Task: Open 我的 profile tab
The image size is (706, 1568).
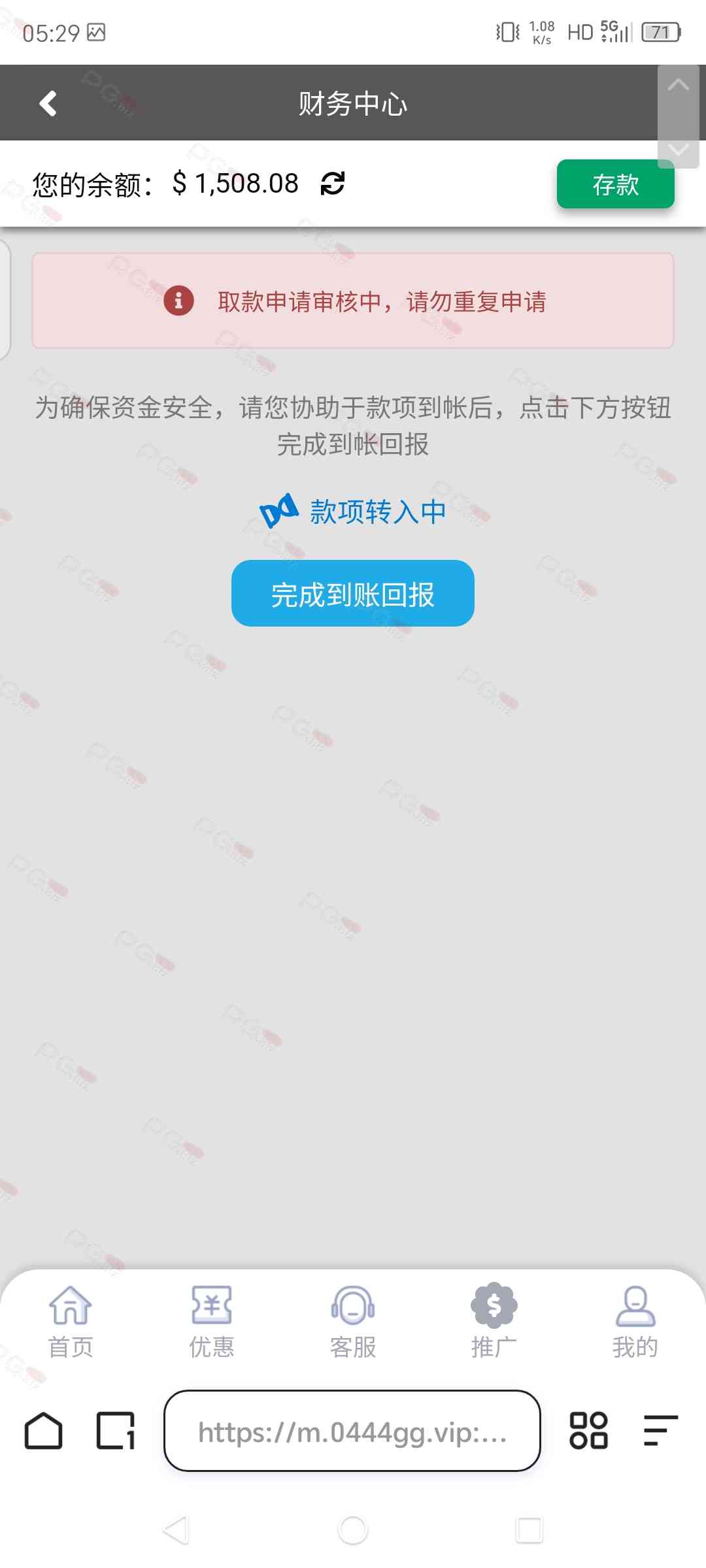Action: point(635,1321)
